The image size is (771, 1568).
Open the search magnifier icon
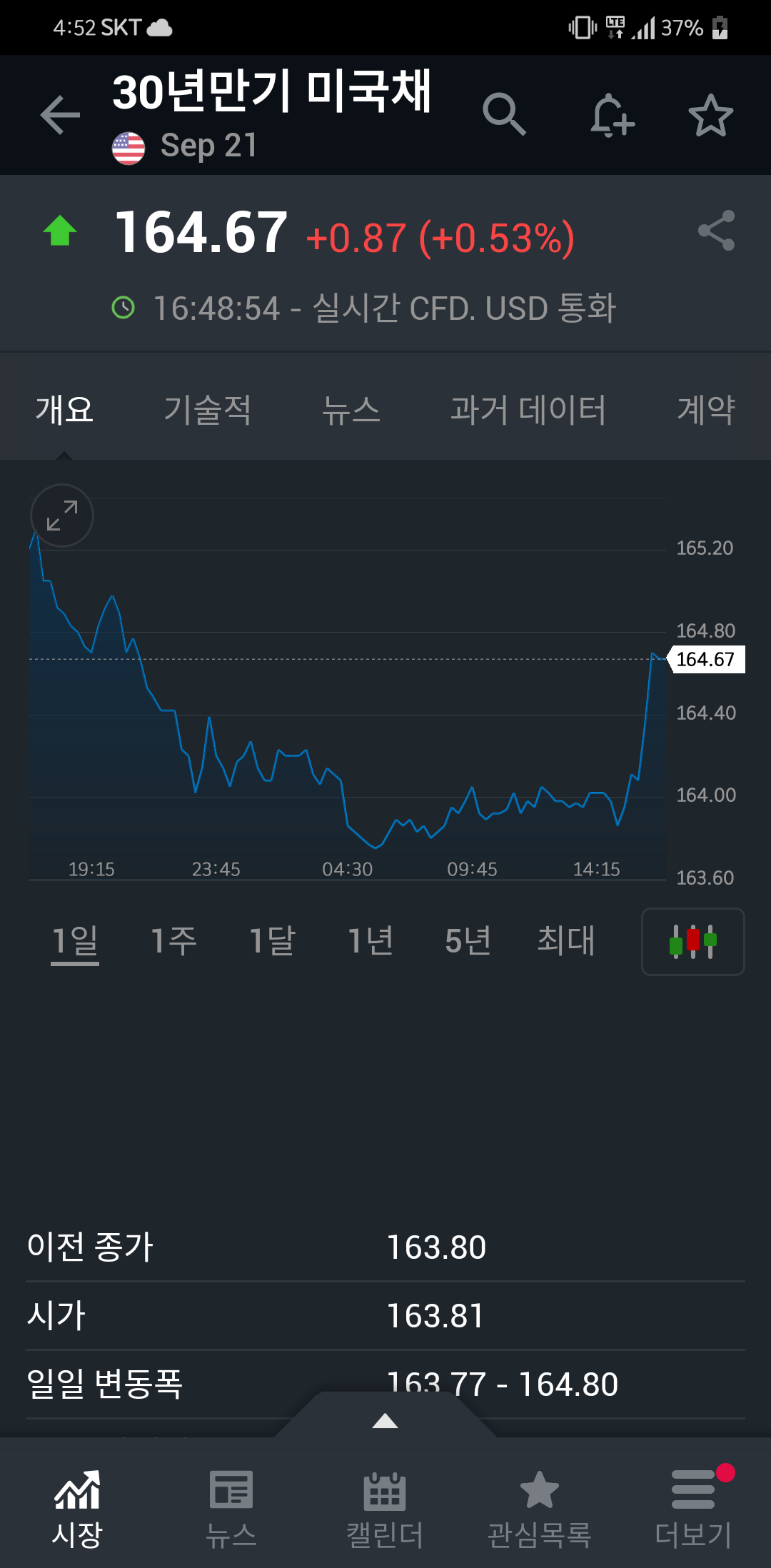point(504,114)
